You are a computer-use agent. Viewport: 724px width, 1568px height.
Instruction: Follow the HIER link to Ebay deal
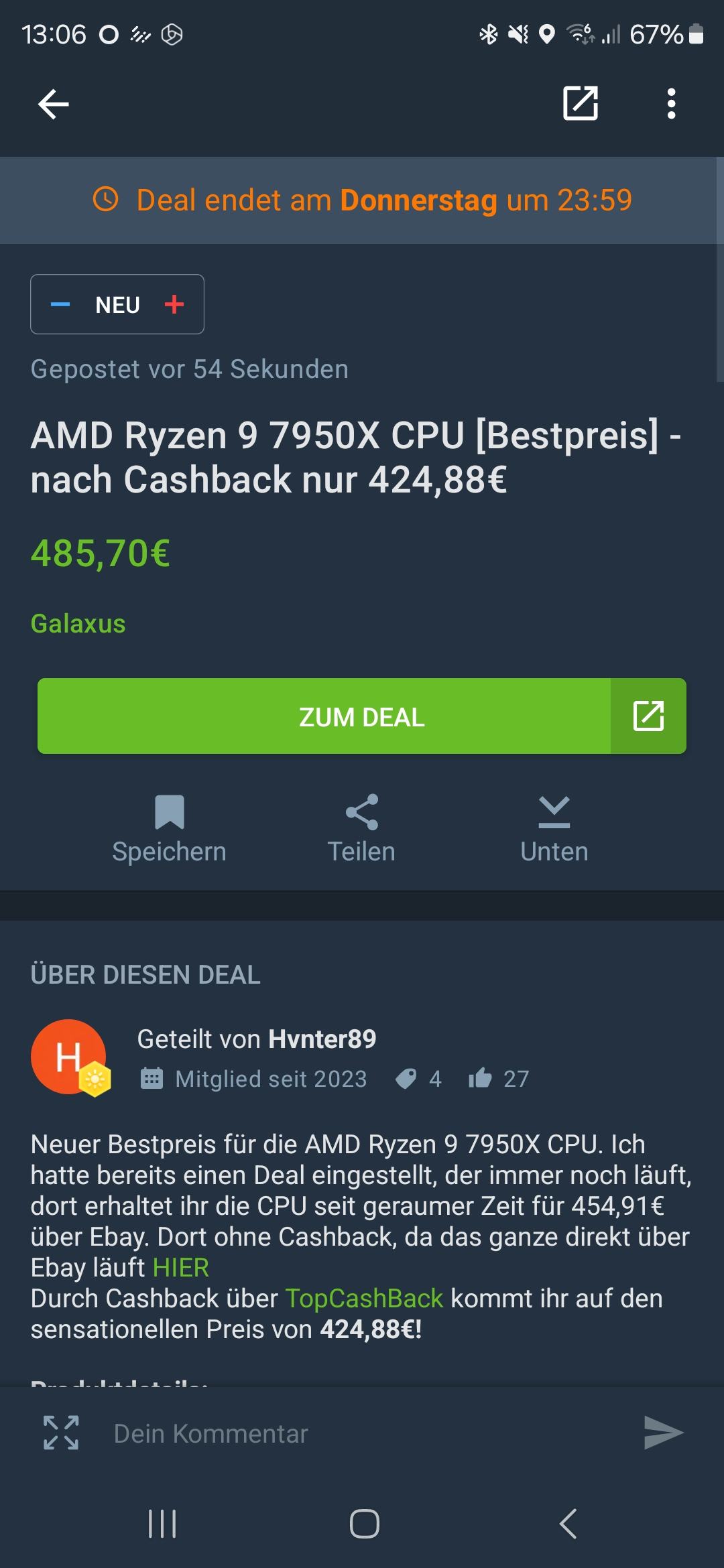pos(181,1268)
